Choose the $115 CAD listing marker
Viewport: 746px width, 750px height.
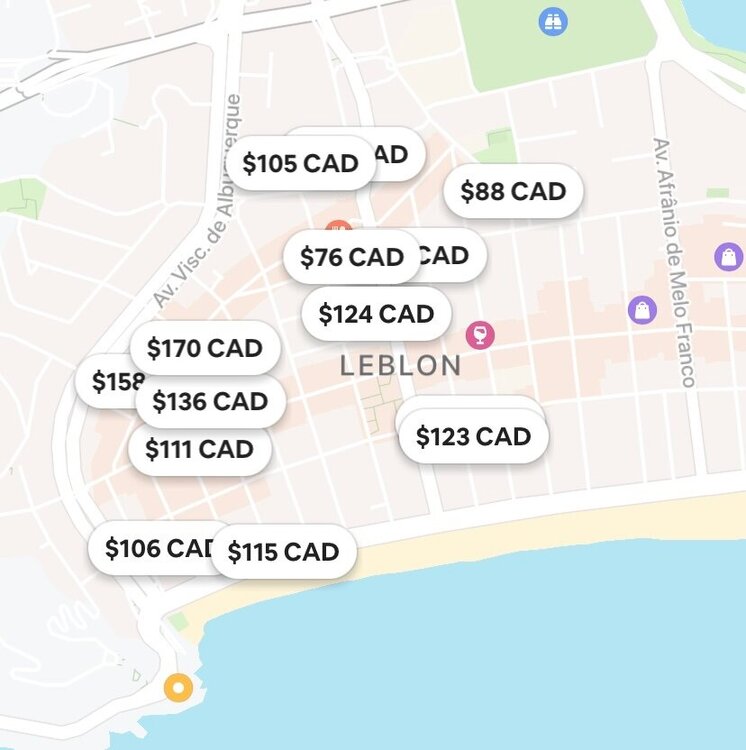click(283, 552)
